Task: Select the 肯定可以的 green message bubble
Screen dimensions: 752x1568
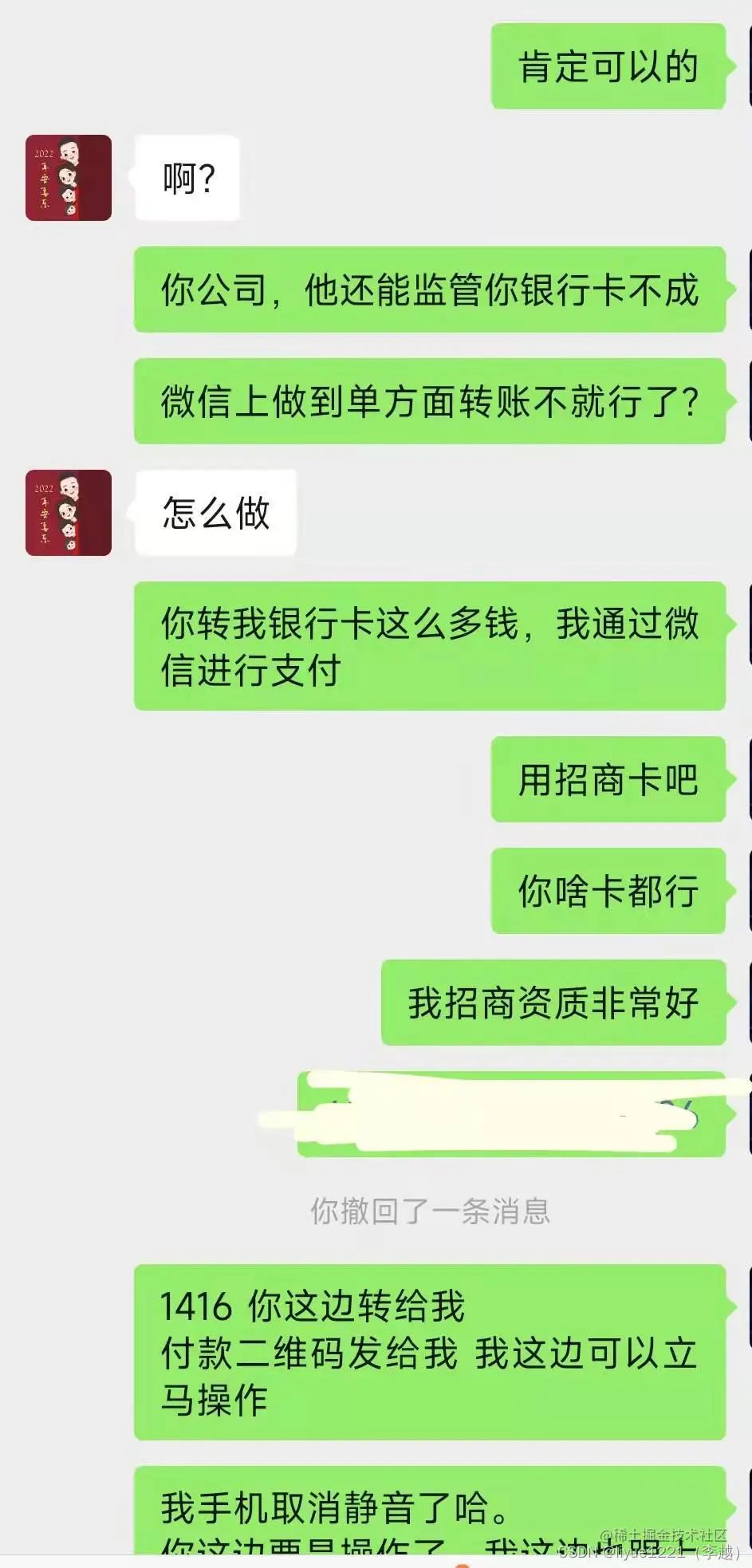Action: (x=608, y=68)
